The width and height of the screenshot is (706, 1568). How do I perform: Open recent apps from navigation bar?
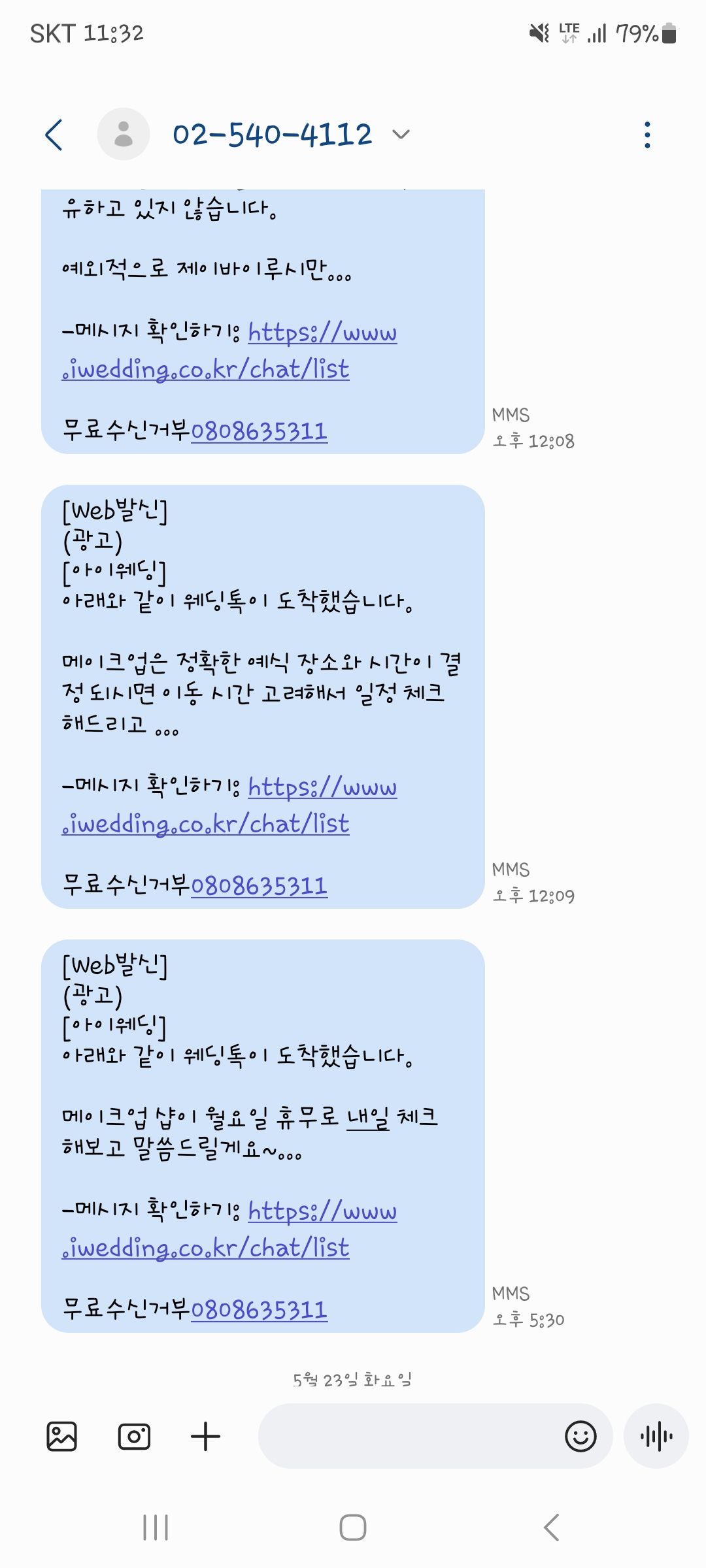156,1527
